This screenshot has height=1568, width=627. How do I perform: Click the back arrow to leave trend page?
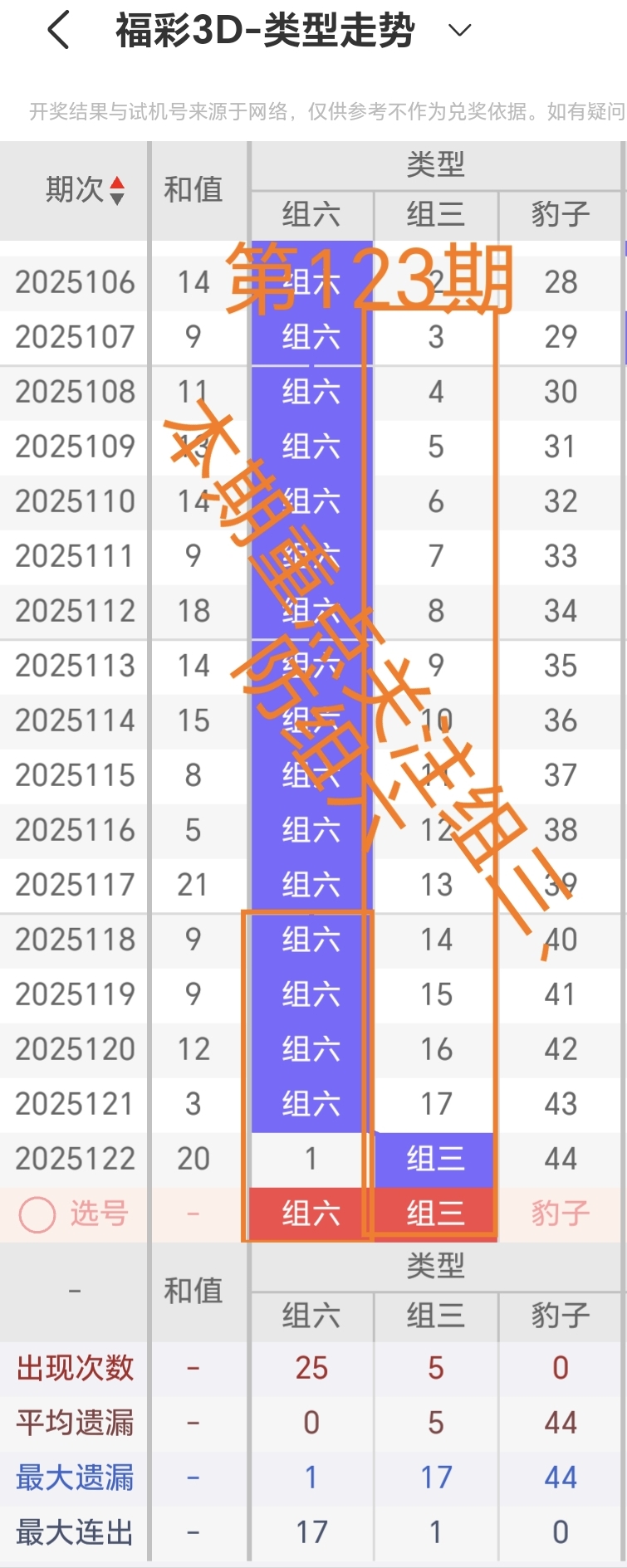(x=56, y=29)
